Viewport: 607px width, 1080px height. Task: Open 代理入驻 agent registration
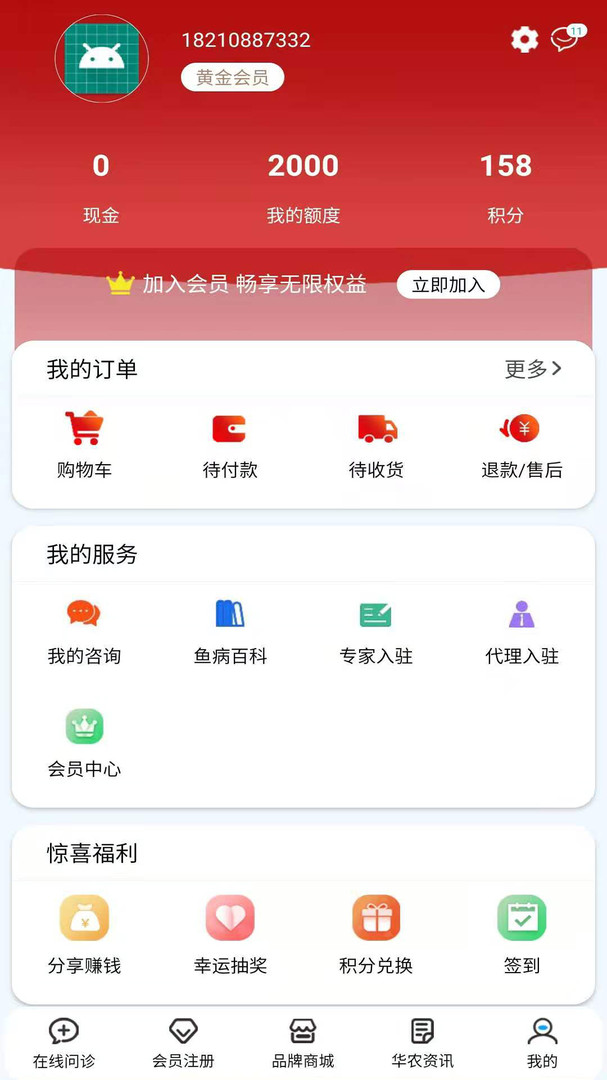[x=521, y=631]
